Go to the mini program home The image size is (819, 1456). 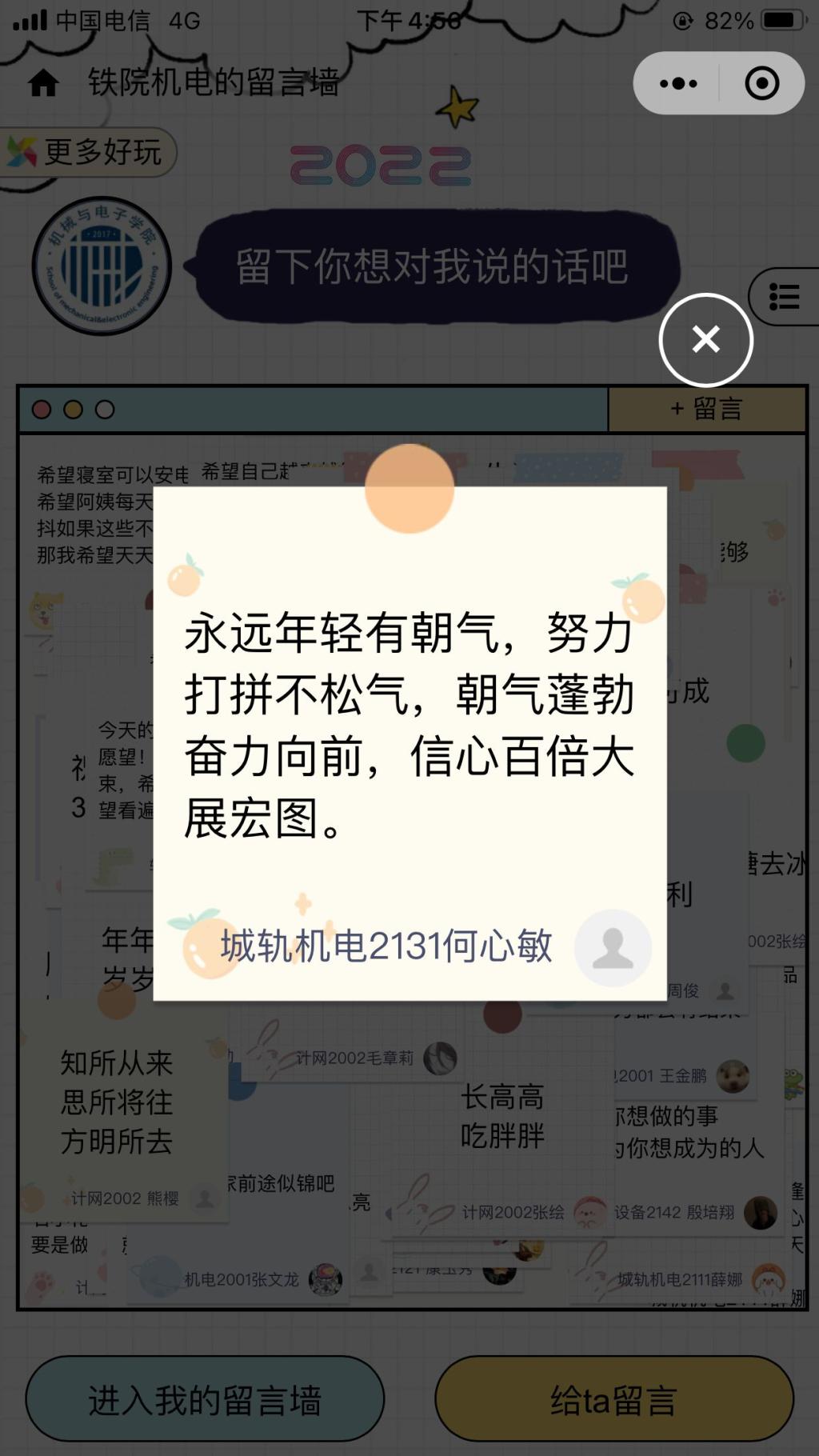click(43, 82)
